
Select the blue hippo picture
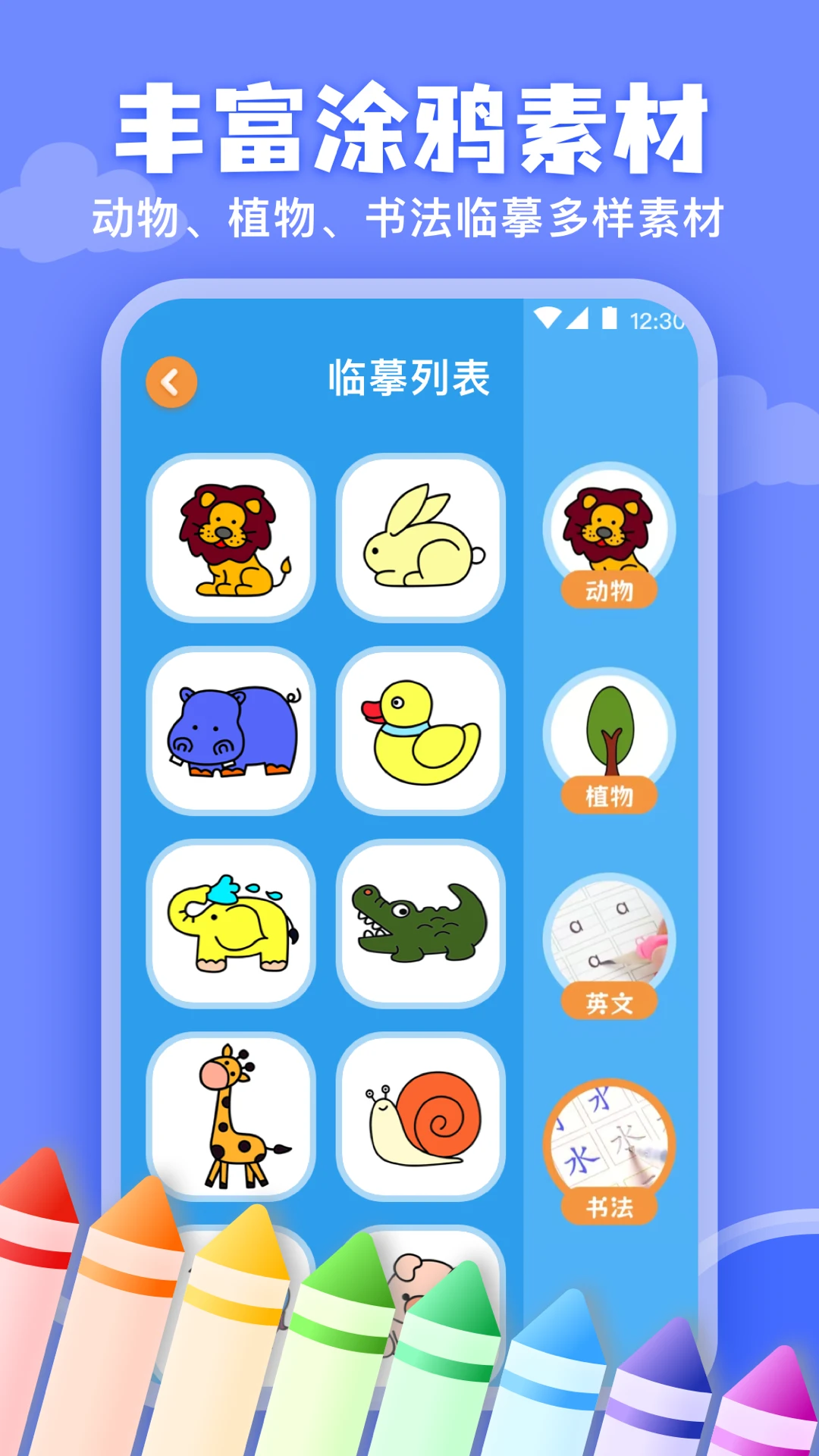coord(231,730)
